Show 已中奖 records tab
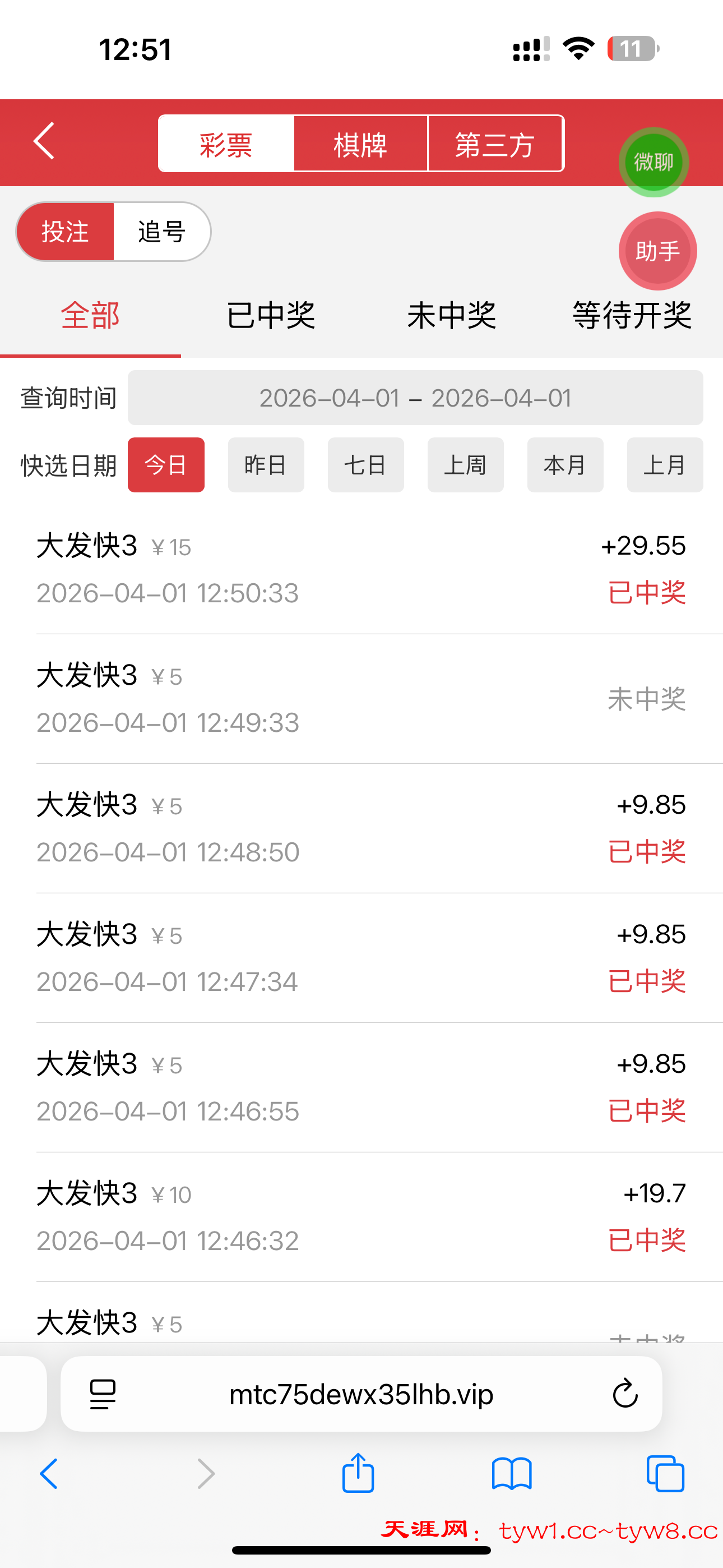The width and height of the screenshot is (723, 1568). [x=271, y=315]
